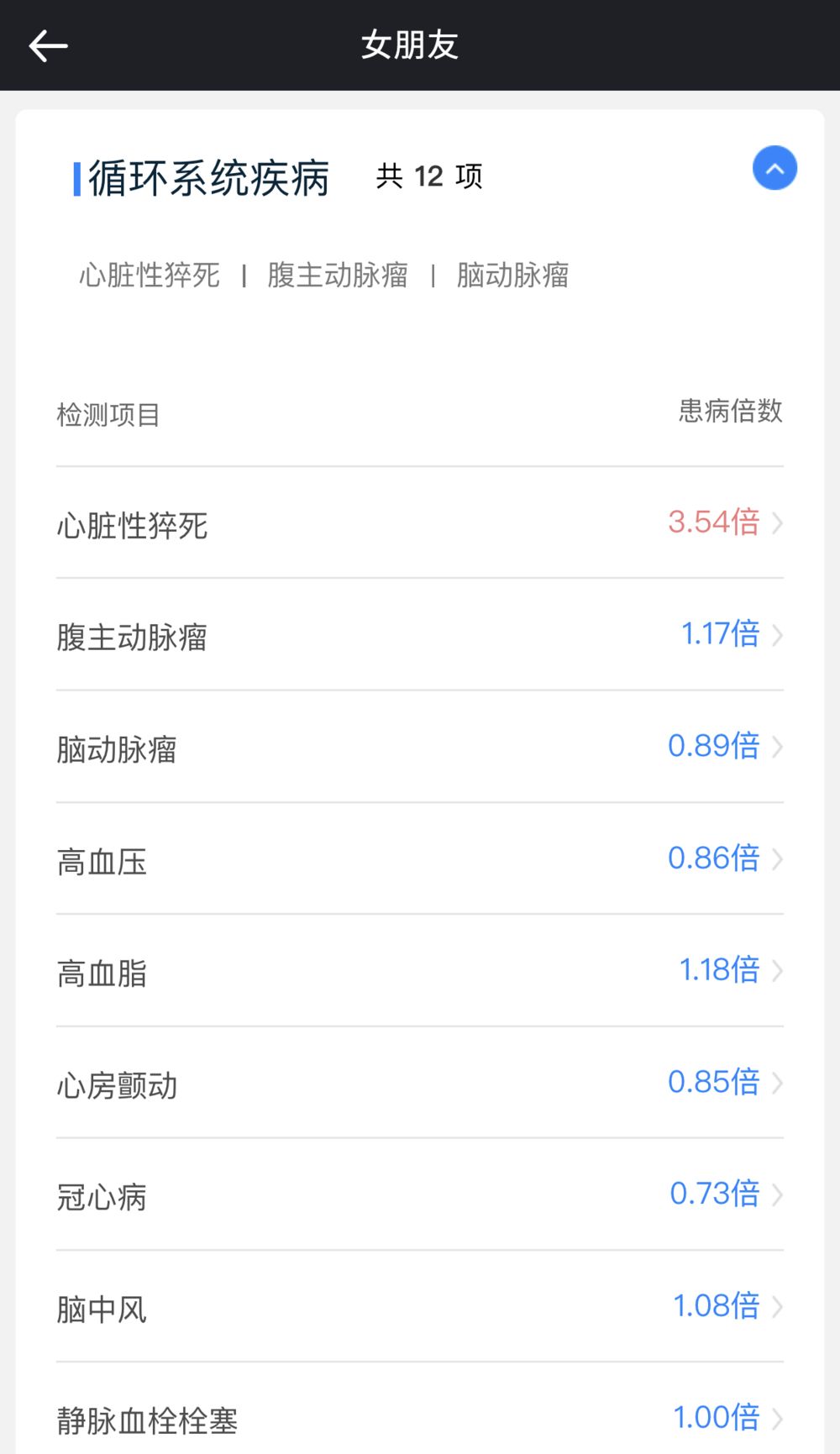Screen dimensions: 840x1454
Task: Collapse the 循环系统疾病 section
Action: click(x=774, y=168)
